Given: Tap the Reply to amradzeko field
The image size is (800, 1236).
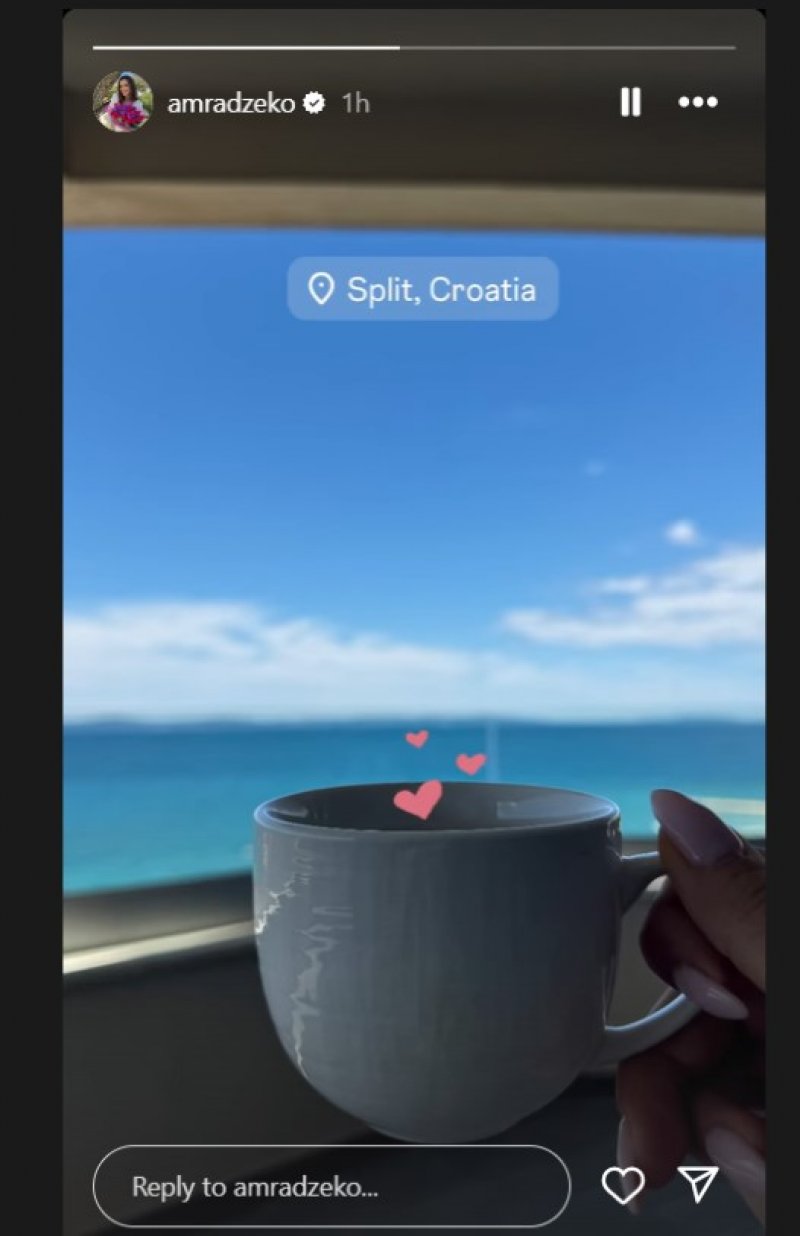Looking at the screenshot, I should click(331, 1187).
